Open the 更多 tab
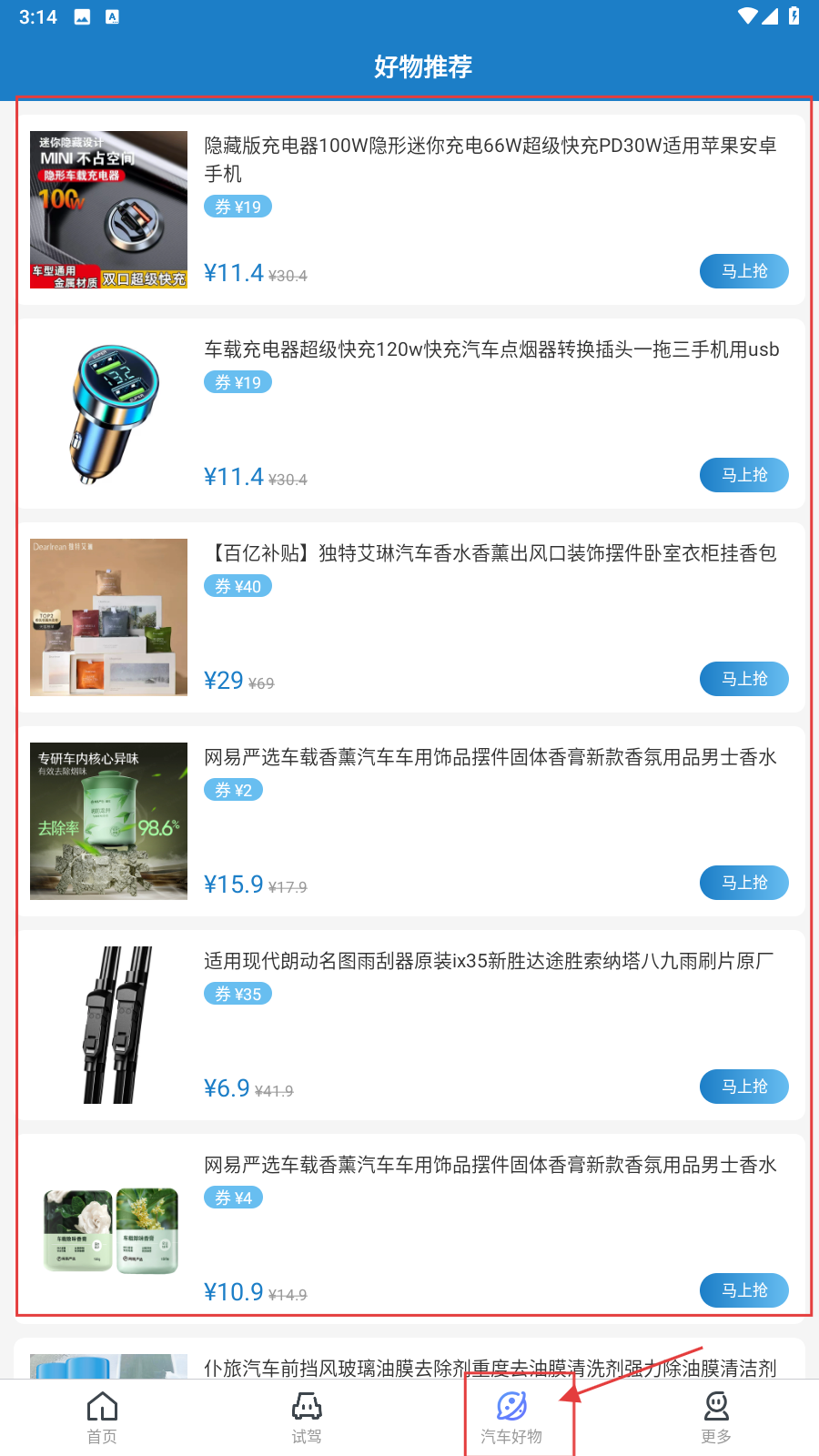 716,1418
